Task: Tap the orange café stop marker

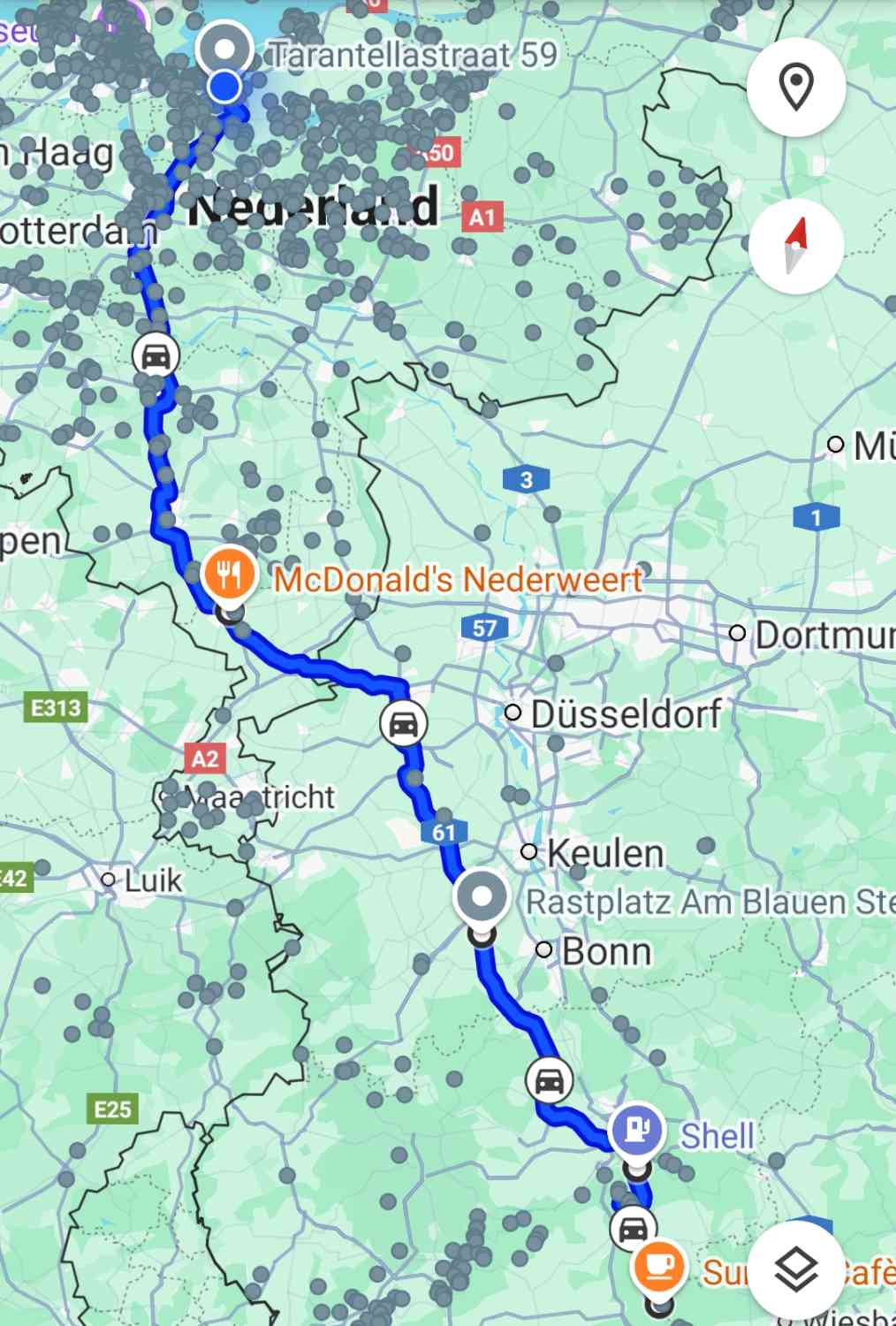Action: (x=659, y=1268)
